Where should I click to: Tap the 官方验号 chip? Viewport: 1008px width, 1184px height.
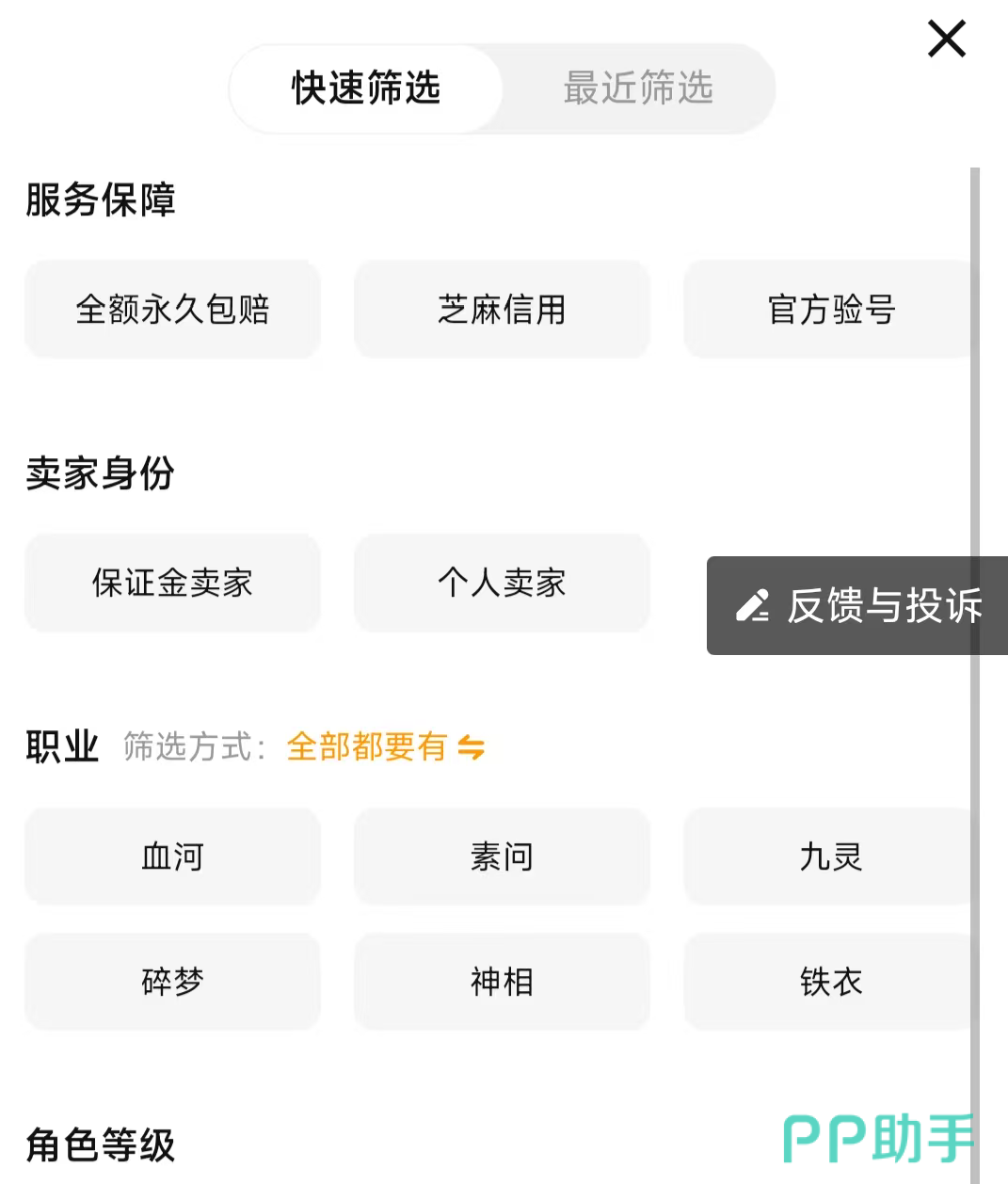pyautogui.click(x=828, y=310)
